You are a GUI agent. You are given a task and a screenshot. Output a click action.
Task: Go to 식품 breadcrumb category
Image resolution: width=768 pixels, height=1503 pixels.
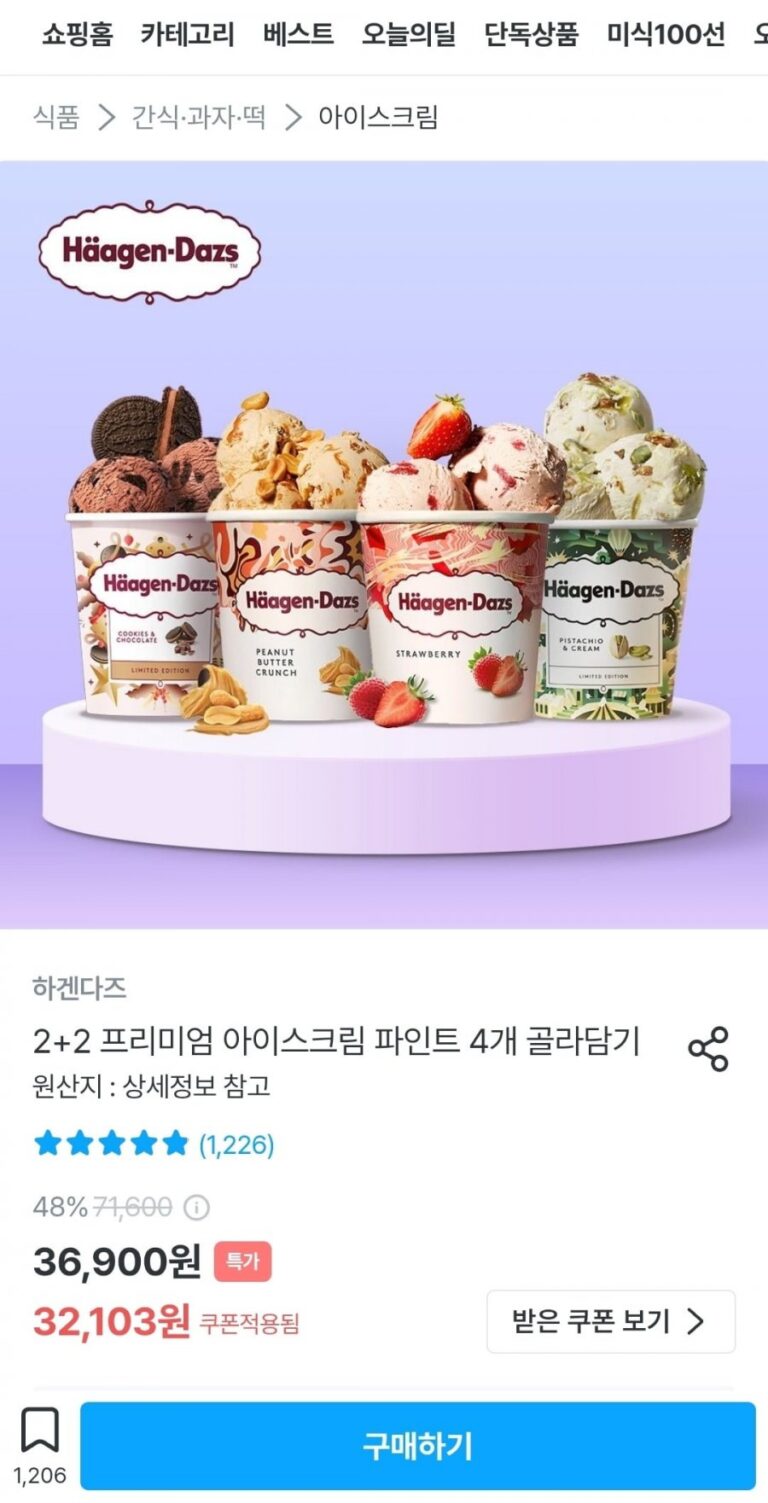click(56, 118)
